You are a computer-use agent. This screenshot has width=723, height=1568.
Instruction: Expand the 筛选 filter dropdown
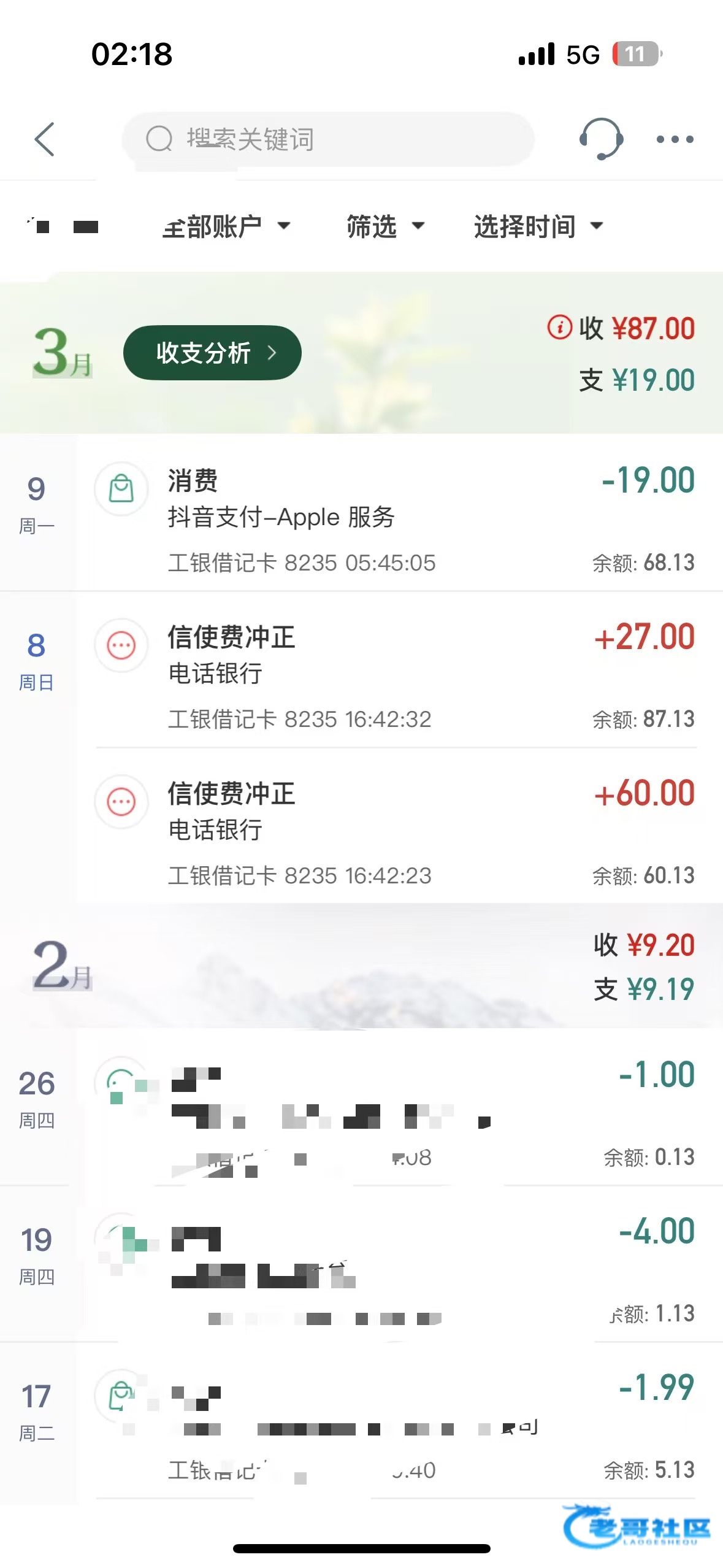click(x=385, y=226)
